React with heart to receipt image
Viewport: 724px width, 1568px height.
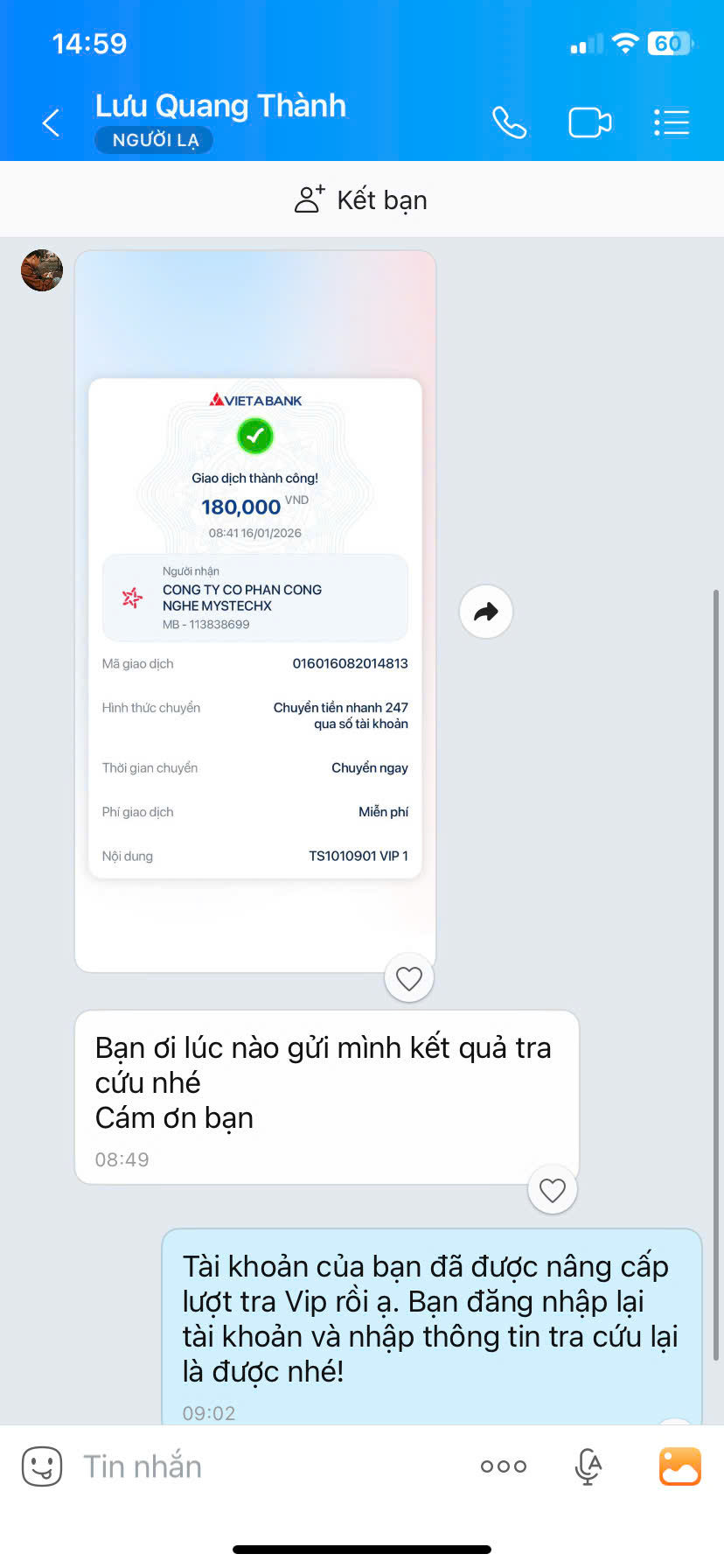pyautogui.click(x=409, y=978)
